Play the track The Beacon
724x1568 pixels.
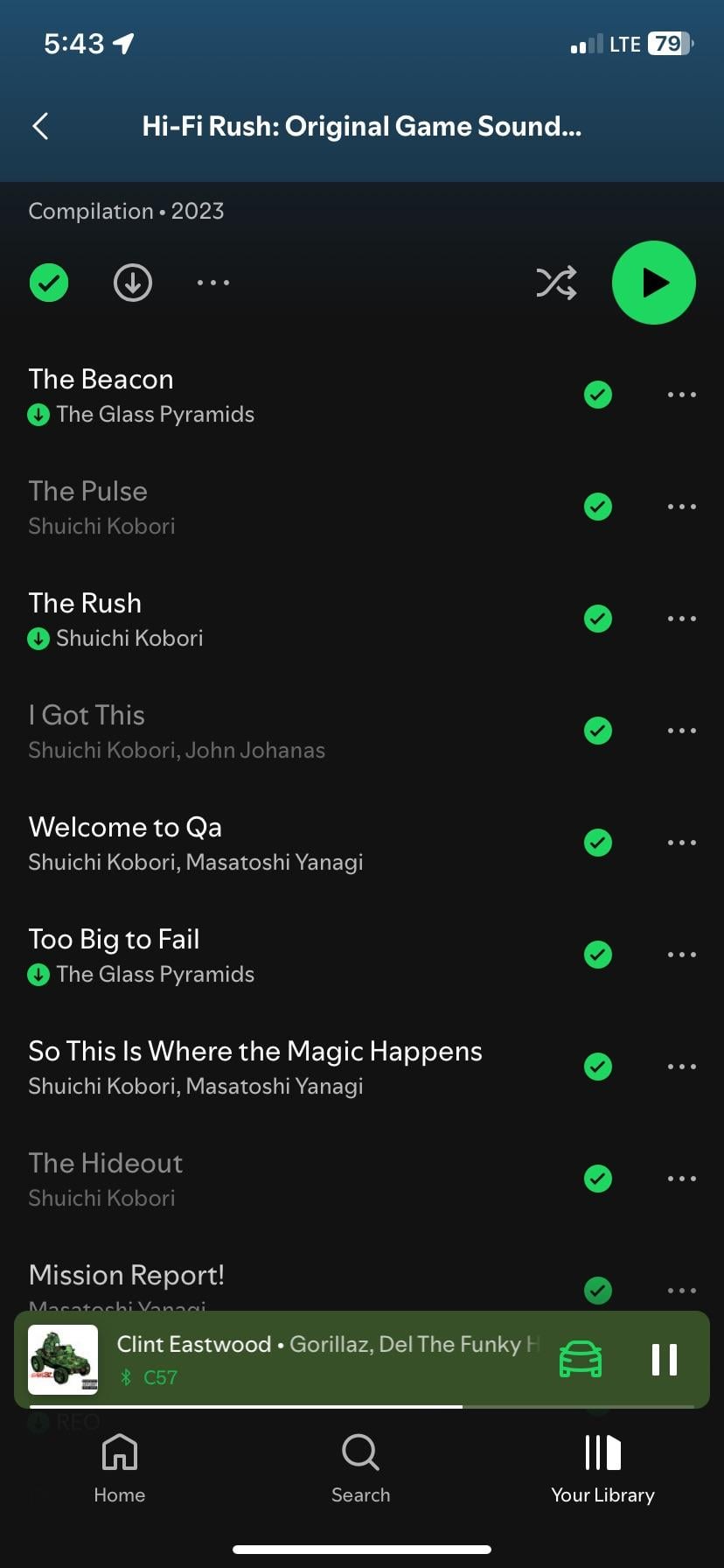(x=101, y=380)
